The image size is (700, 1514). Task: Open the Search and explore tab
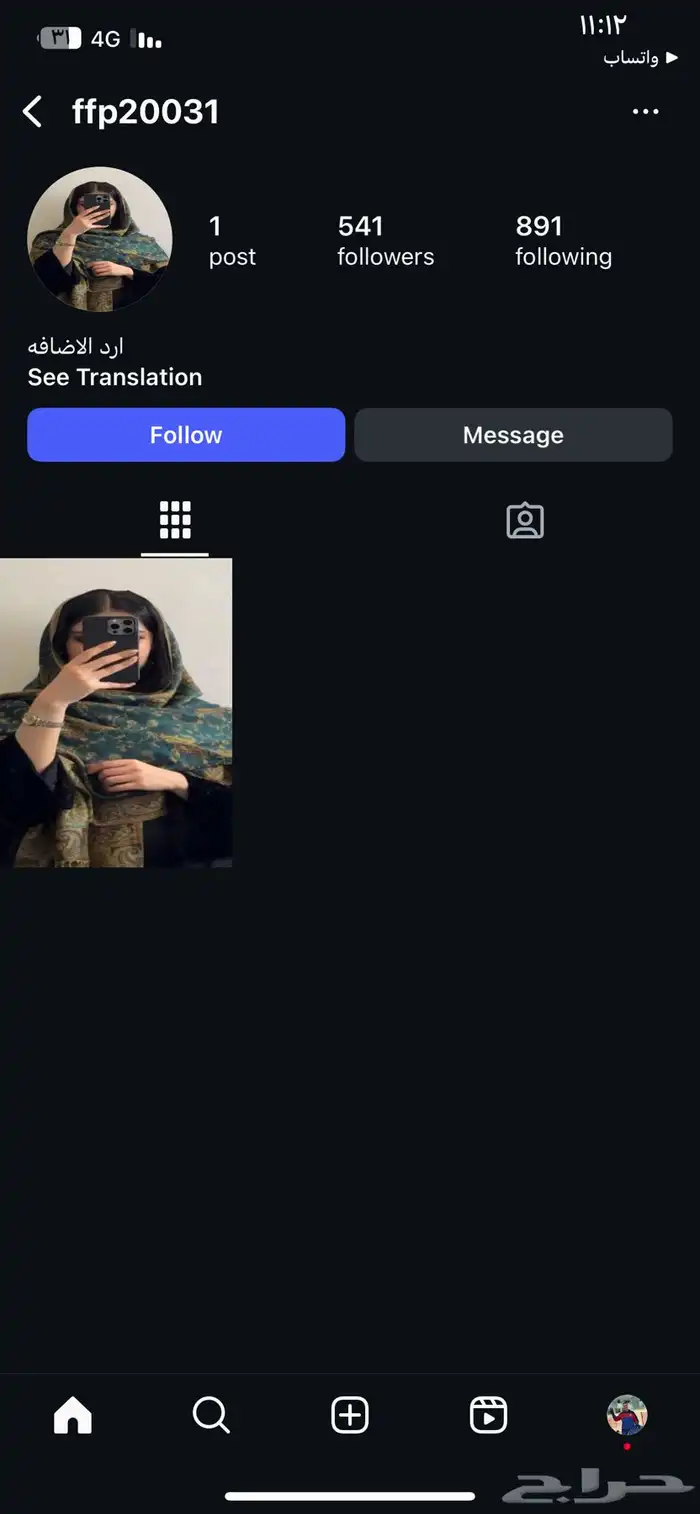coord(211,1415)
